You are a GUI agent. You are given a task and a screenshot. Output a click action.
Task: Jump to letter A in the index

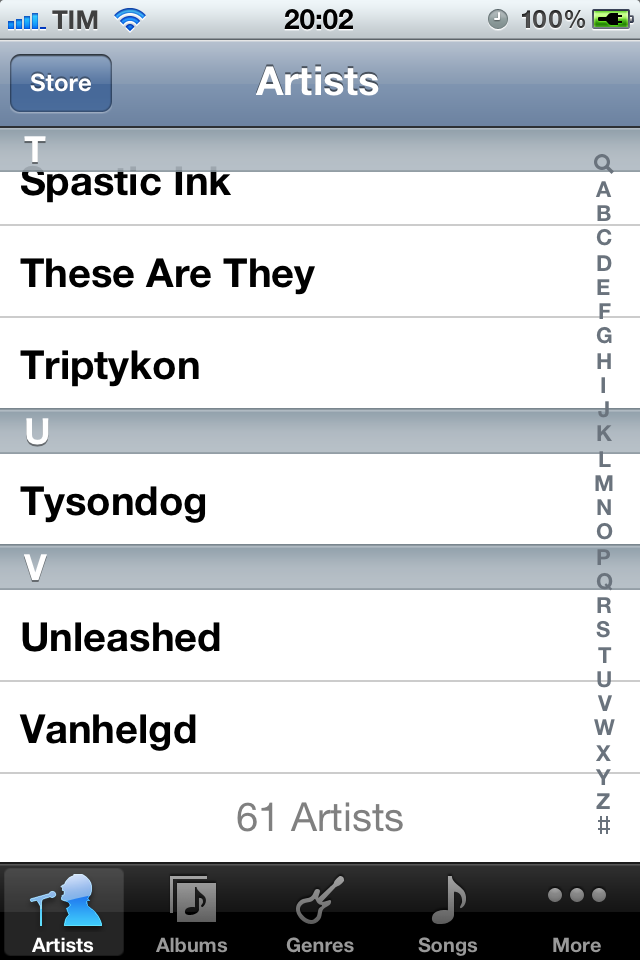tap(603, 189)
